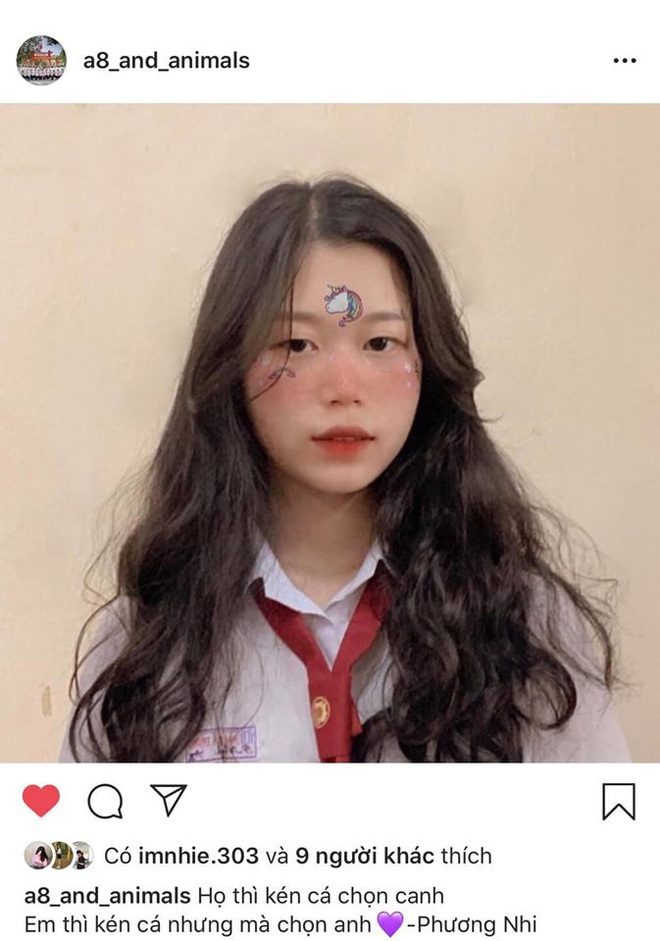This screenshot has width=660, height=941.
Task: Unlike the post with the red heart
Action: point(41,800)
